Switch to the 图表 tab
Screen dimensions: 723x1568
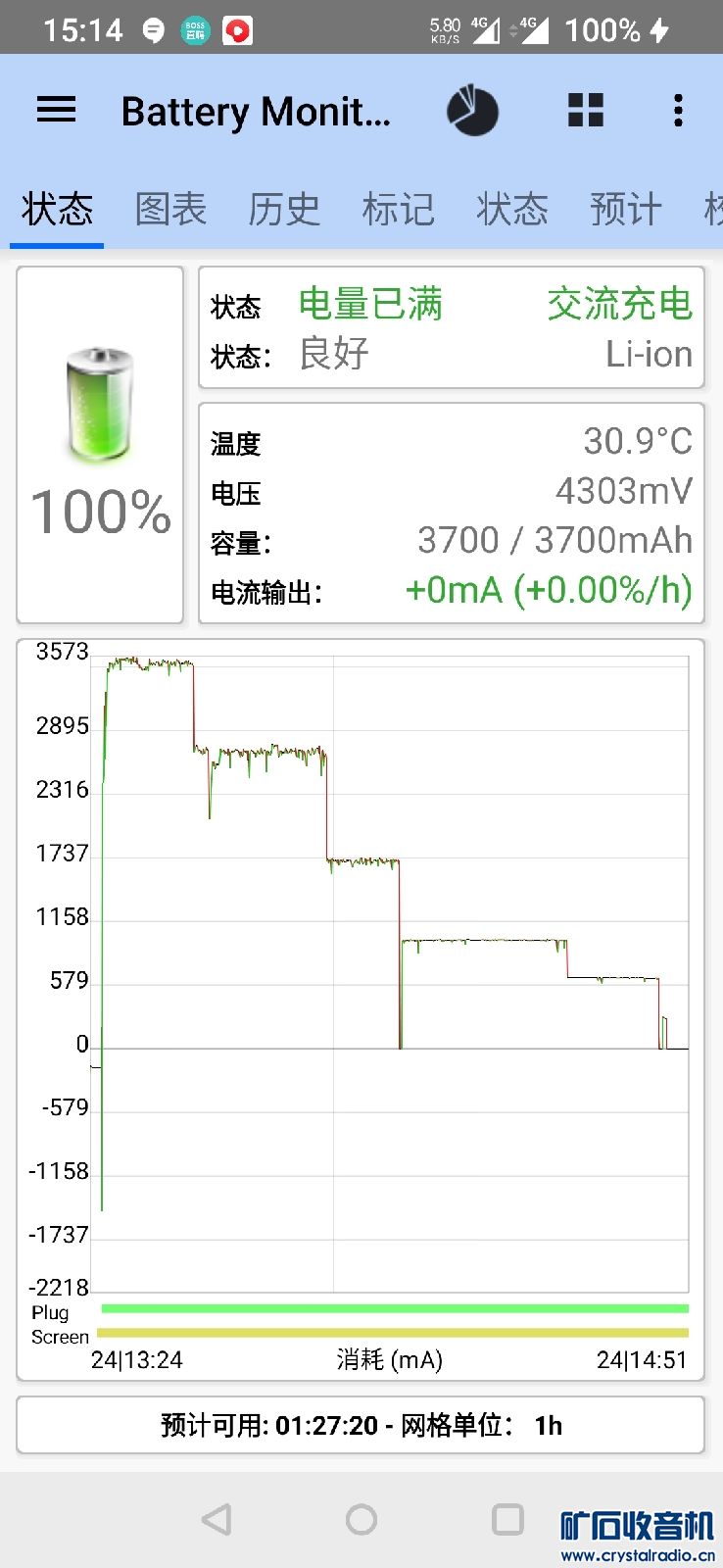pyautogui.click(x=170, y=209)
